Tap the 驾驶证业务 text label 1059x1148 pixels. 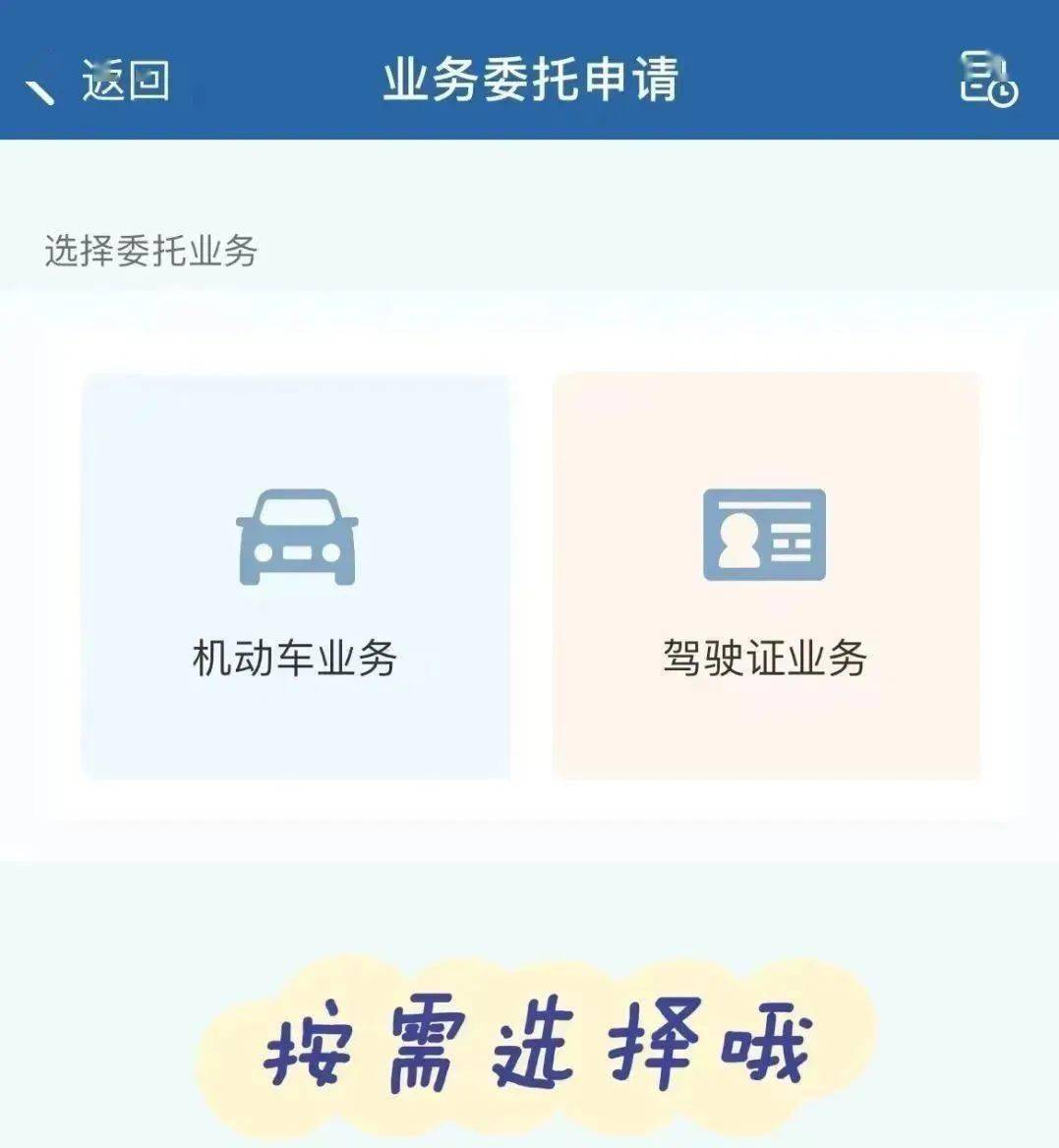(x=765, y=659)
